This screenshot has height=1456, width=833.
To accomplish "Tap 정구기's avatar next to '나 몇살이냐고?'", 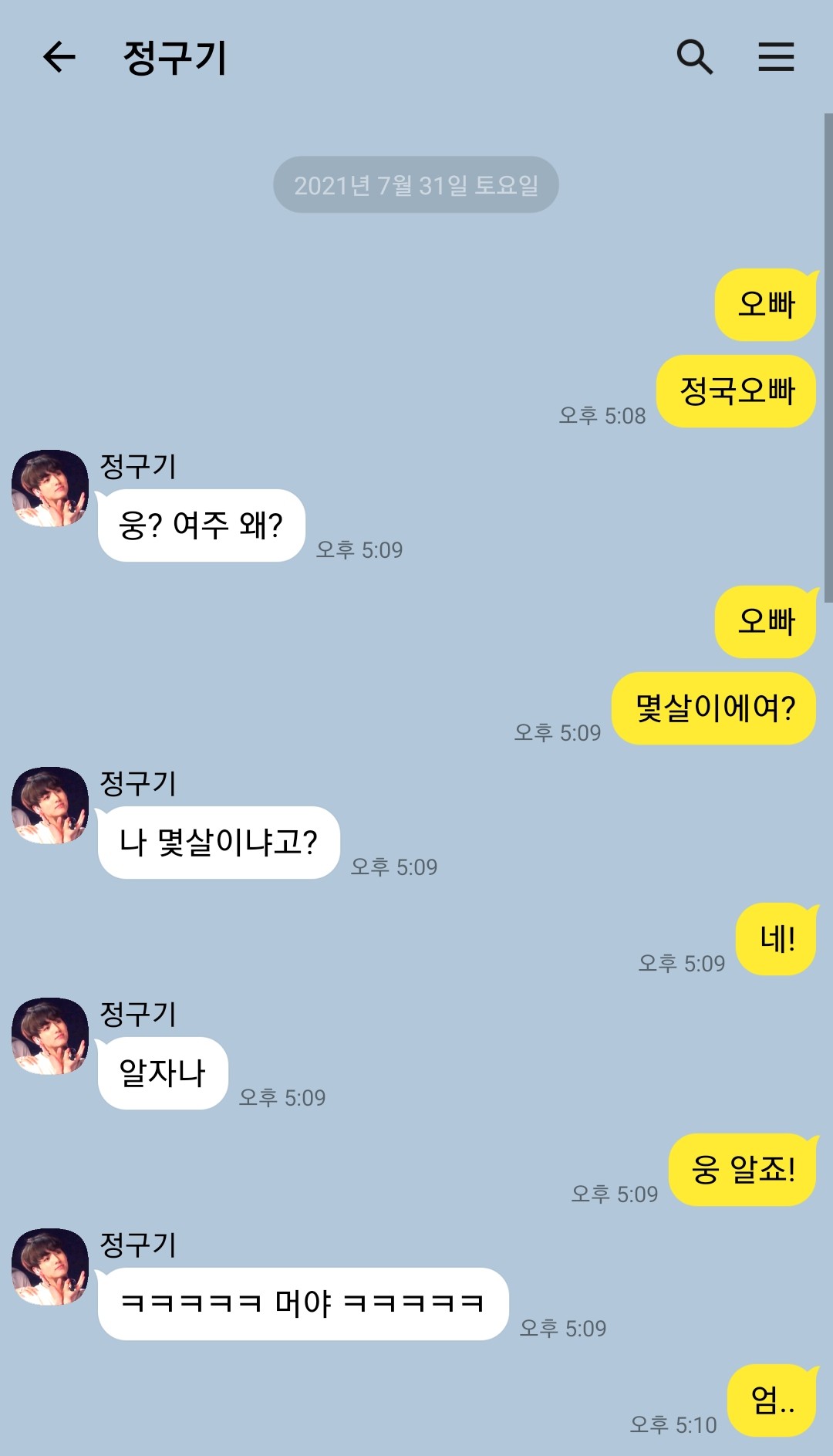I will pos(50,806).
